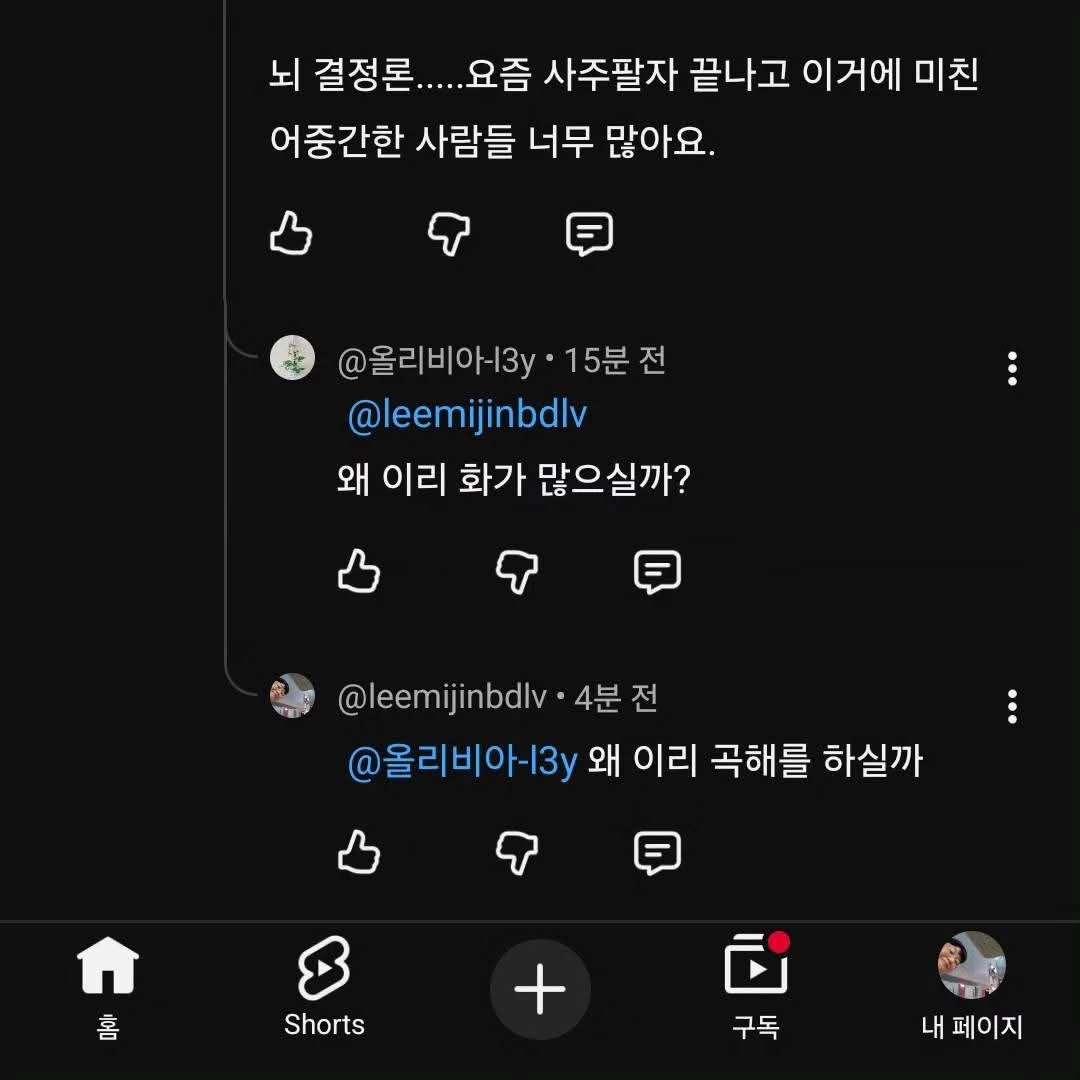The width and height of the screenshot is (1080, 1080).
Task: Open 올리비아-l3y's profile avatar
Action: (x=293, y=359)
